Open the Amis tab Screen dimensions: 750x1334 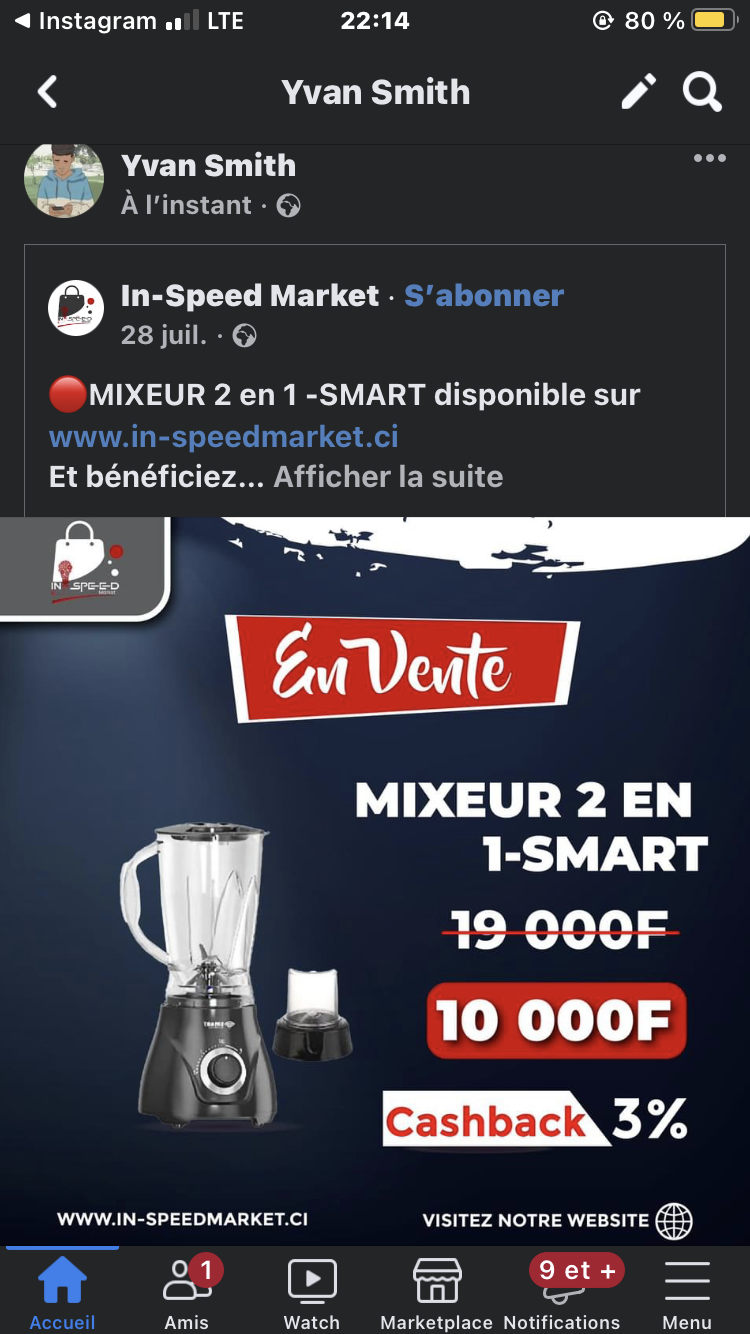[x=187, y=1292]
